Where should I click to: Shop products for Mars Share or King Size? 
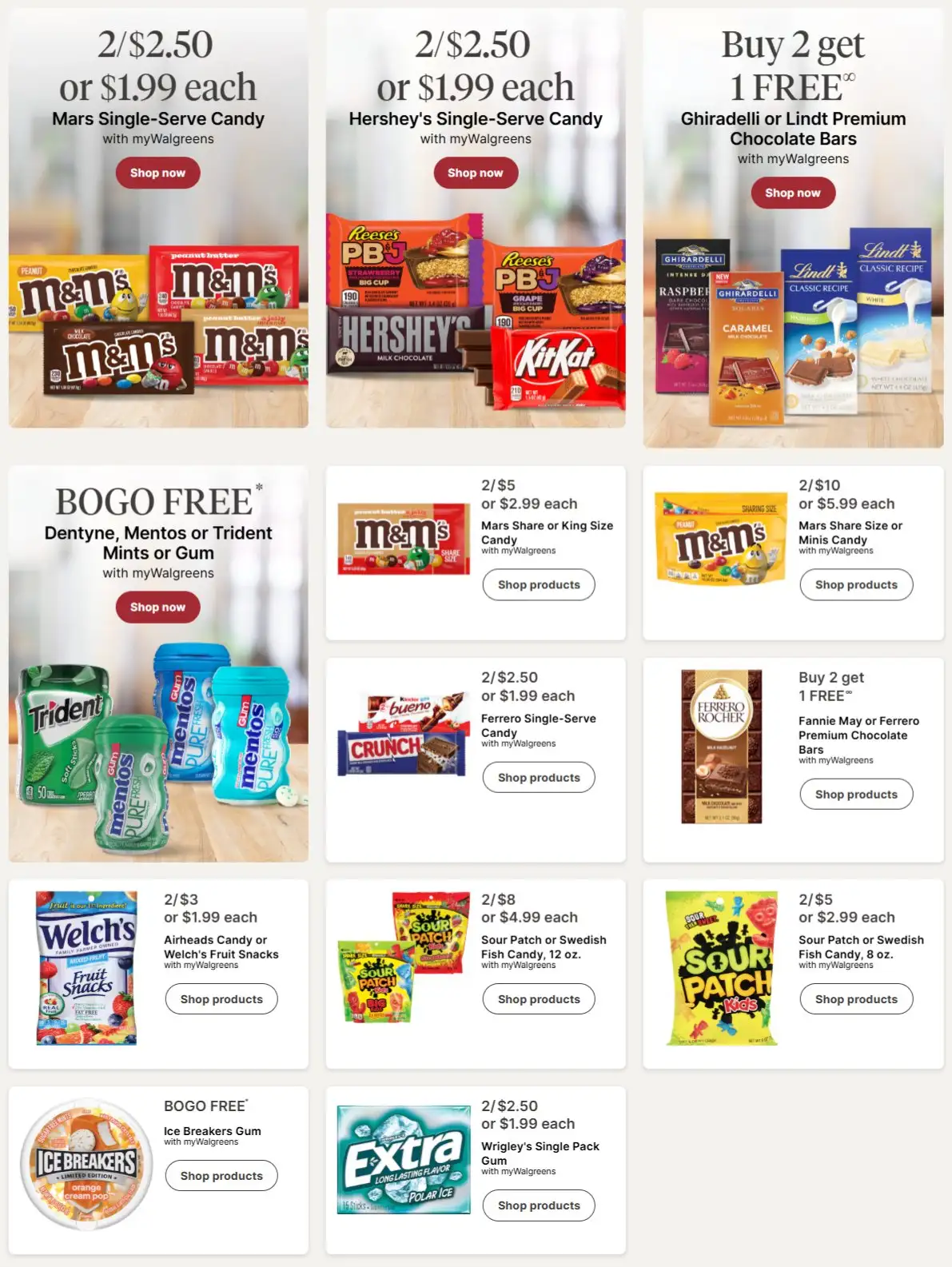538,584
